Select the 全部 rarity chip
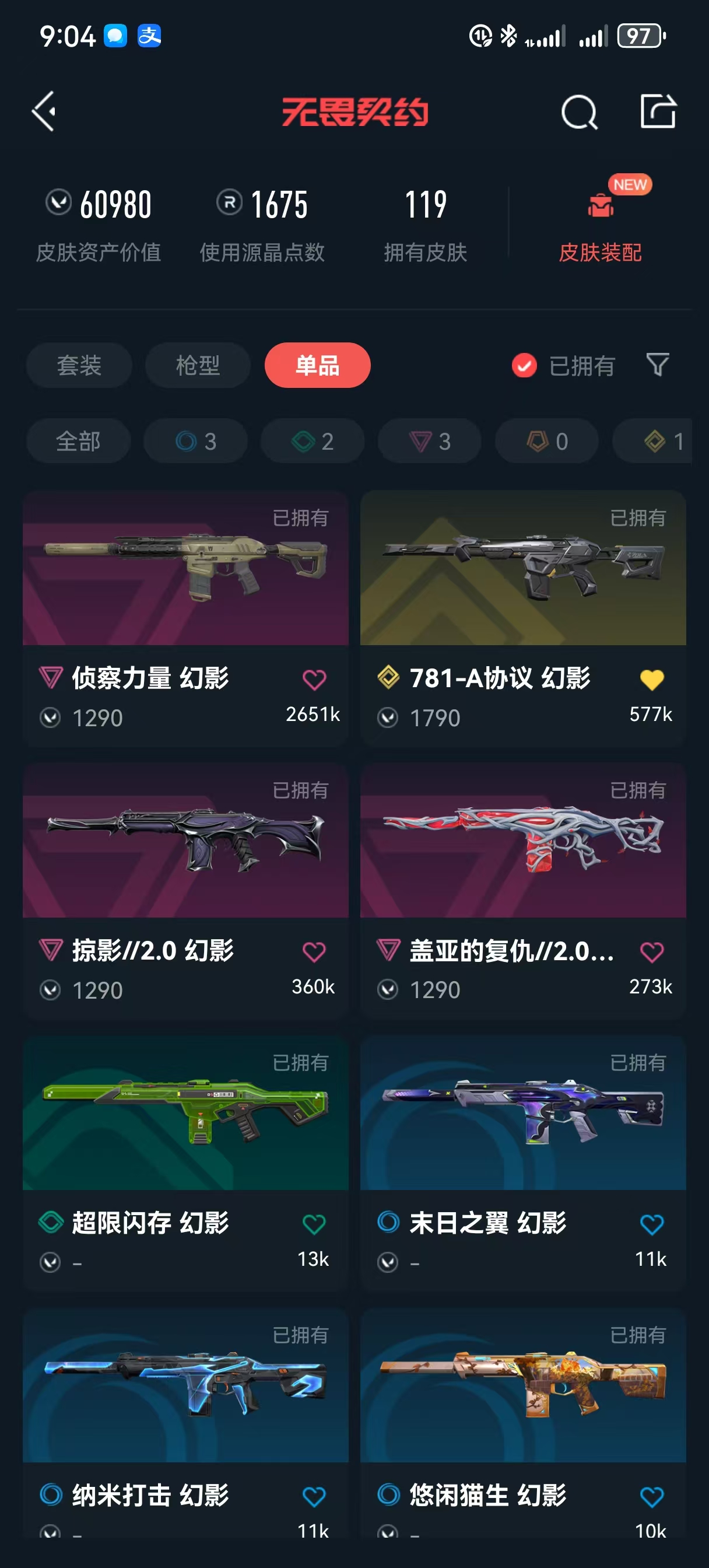Screen dimensions: 709x1568 [x=79, y=442]
